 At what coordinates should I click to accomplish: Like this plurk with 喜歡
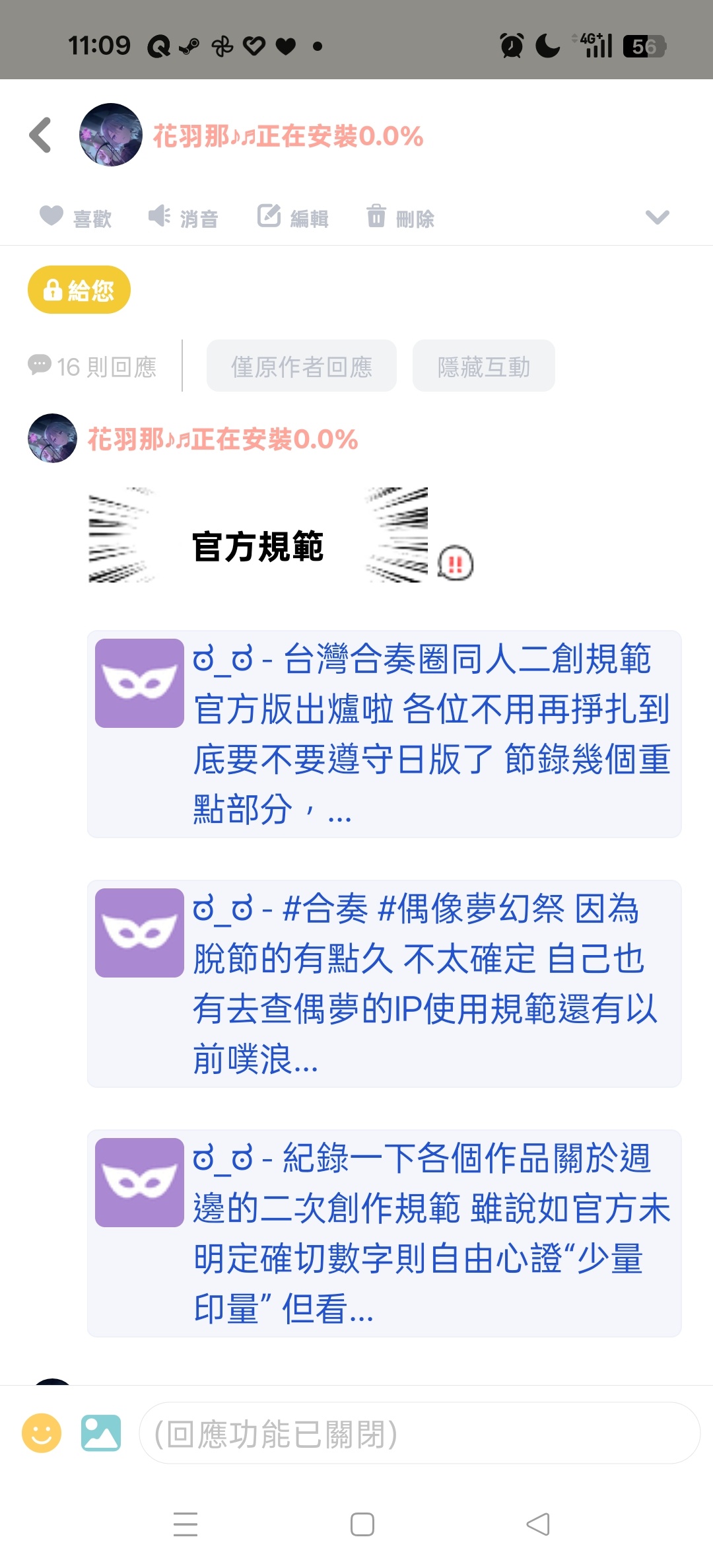pyautogui.click(x=75, y=217)
